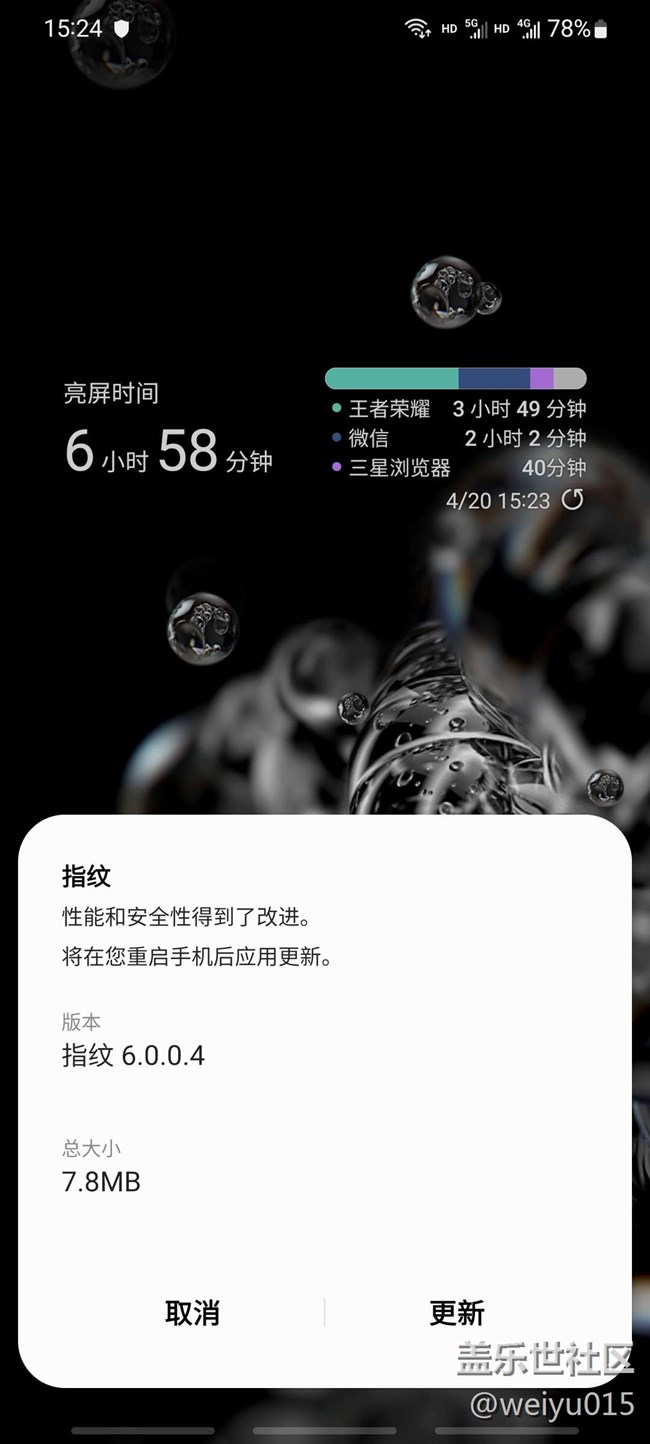Tap 更新 to update fingerprint
This screenshot has height=1444, width=650.
click(x=457, y=1313)
